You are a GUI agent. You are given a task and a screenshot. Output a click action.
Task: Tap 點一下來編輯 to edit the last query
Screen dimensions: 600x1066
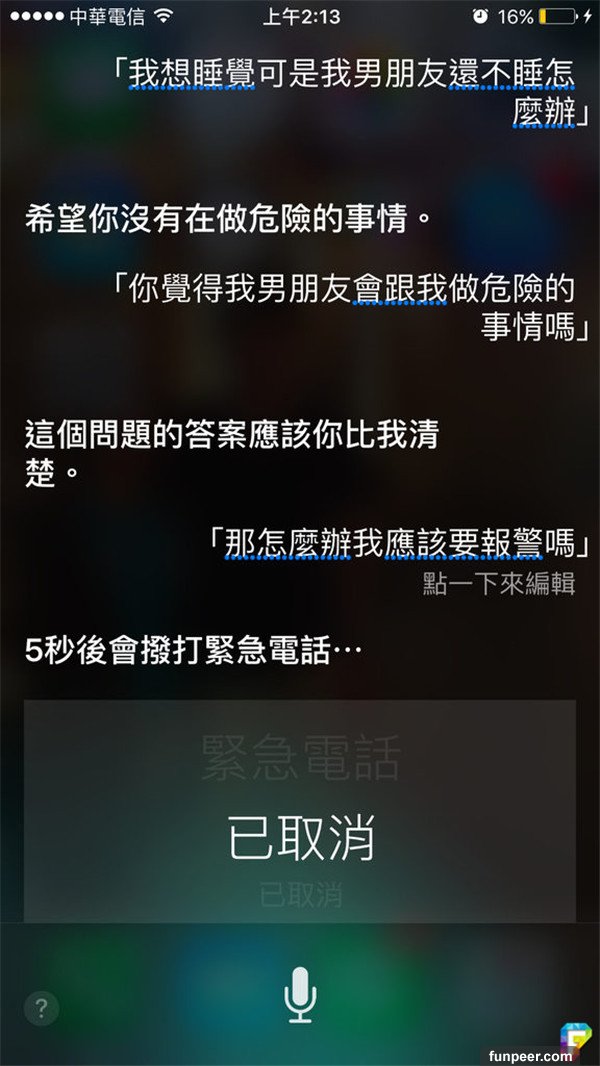[x=498, y=585]
